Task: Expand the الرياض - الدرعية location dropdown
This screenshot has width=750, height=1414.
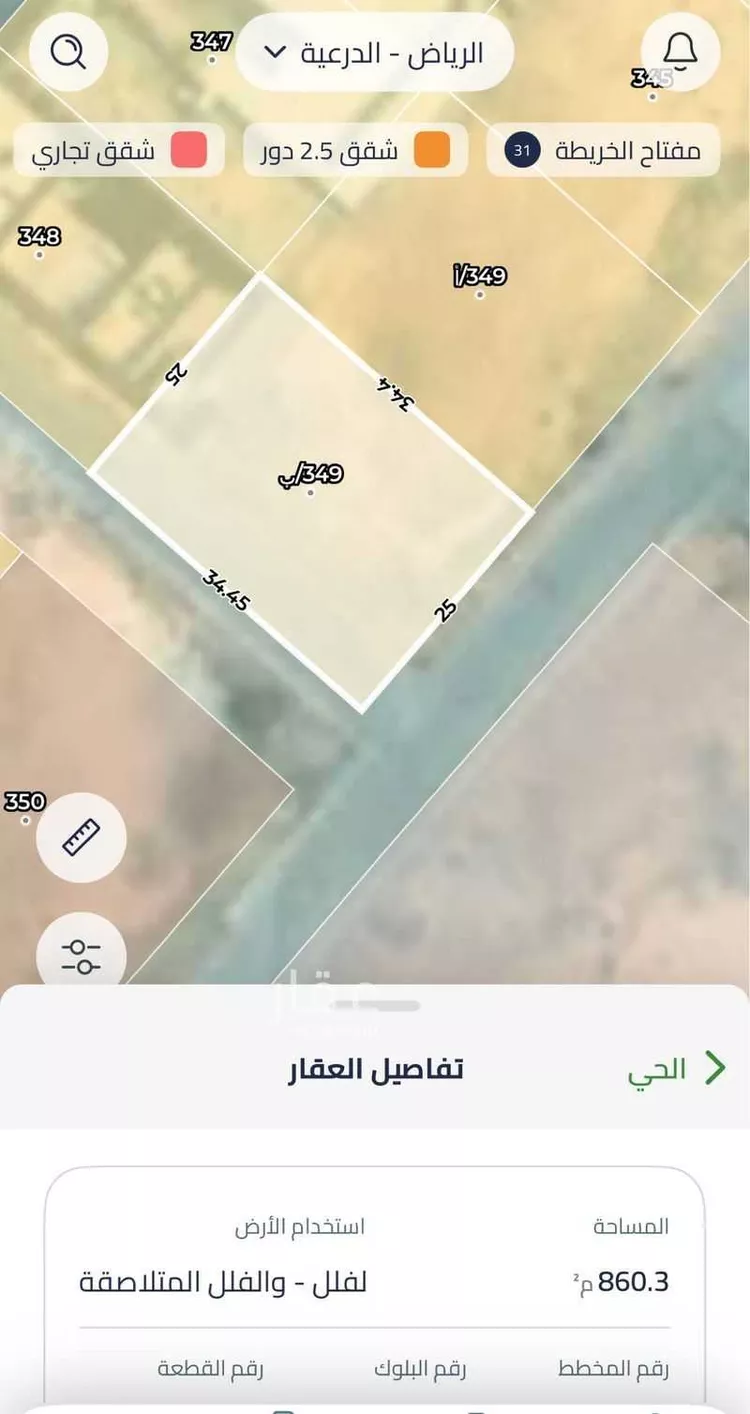Action: point(375,52)
